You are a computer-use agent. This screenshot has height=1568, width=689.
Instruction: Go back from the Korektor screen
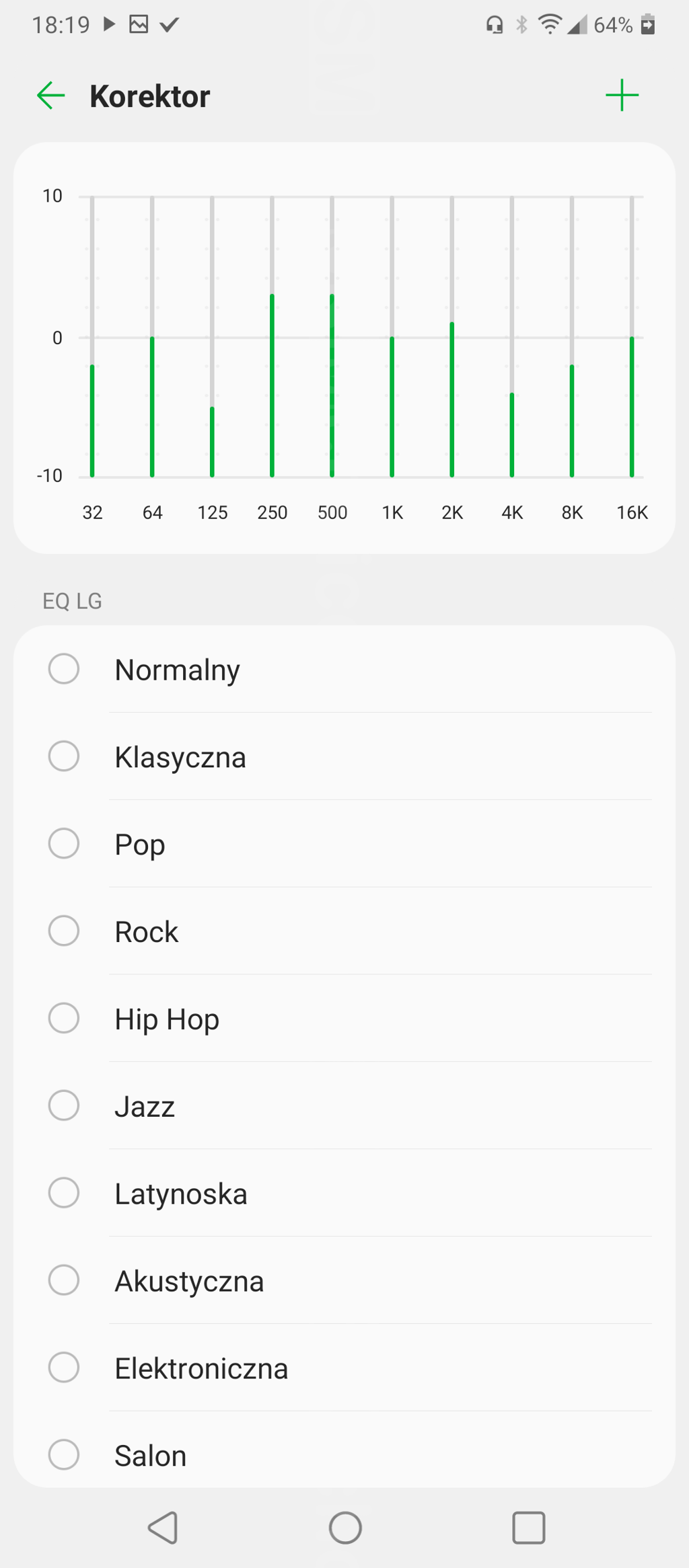tap(50, 95)
